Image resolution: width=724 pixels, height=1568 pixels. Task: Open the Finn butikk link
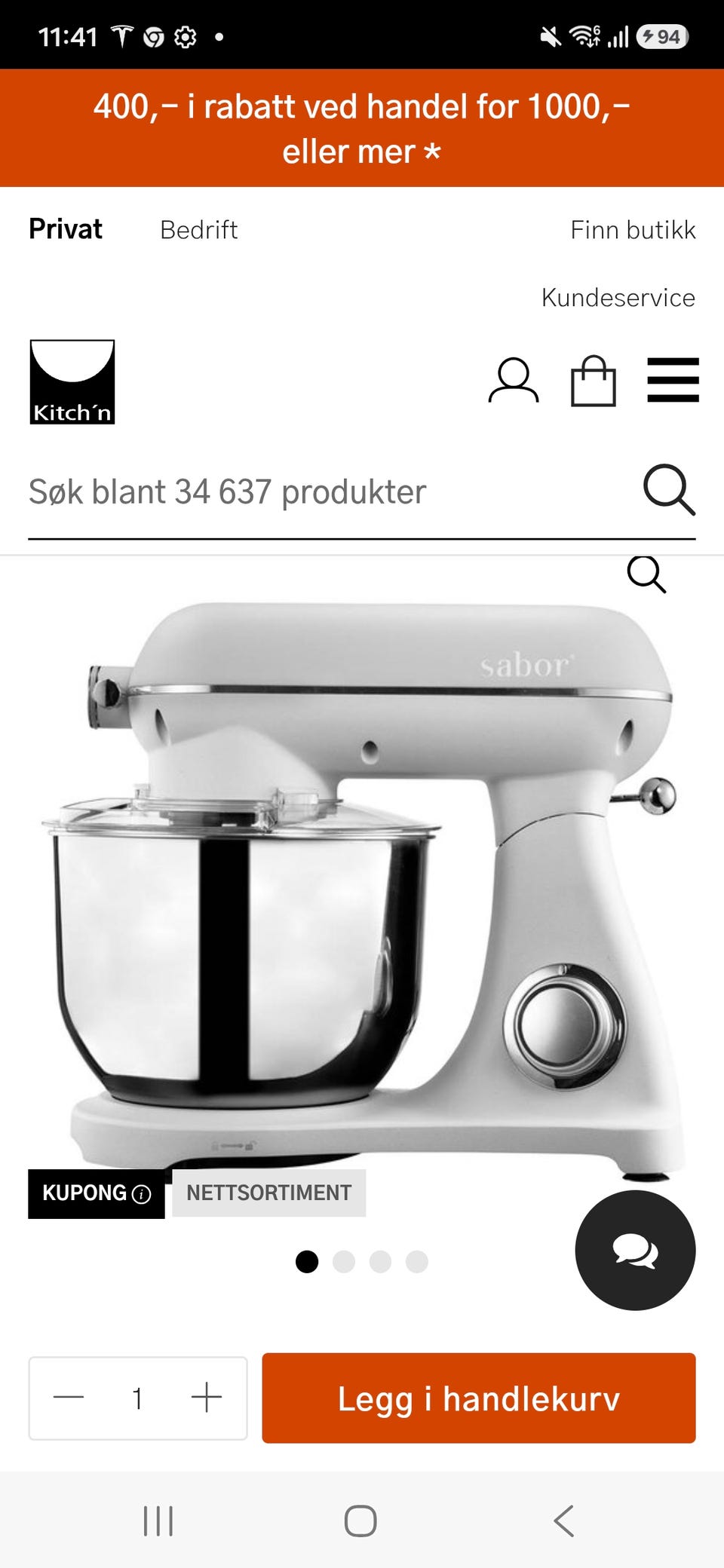click(x=633, y=229)
